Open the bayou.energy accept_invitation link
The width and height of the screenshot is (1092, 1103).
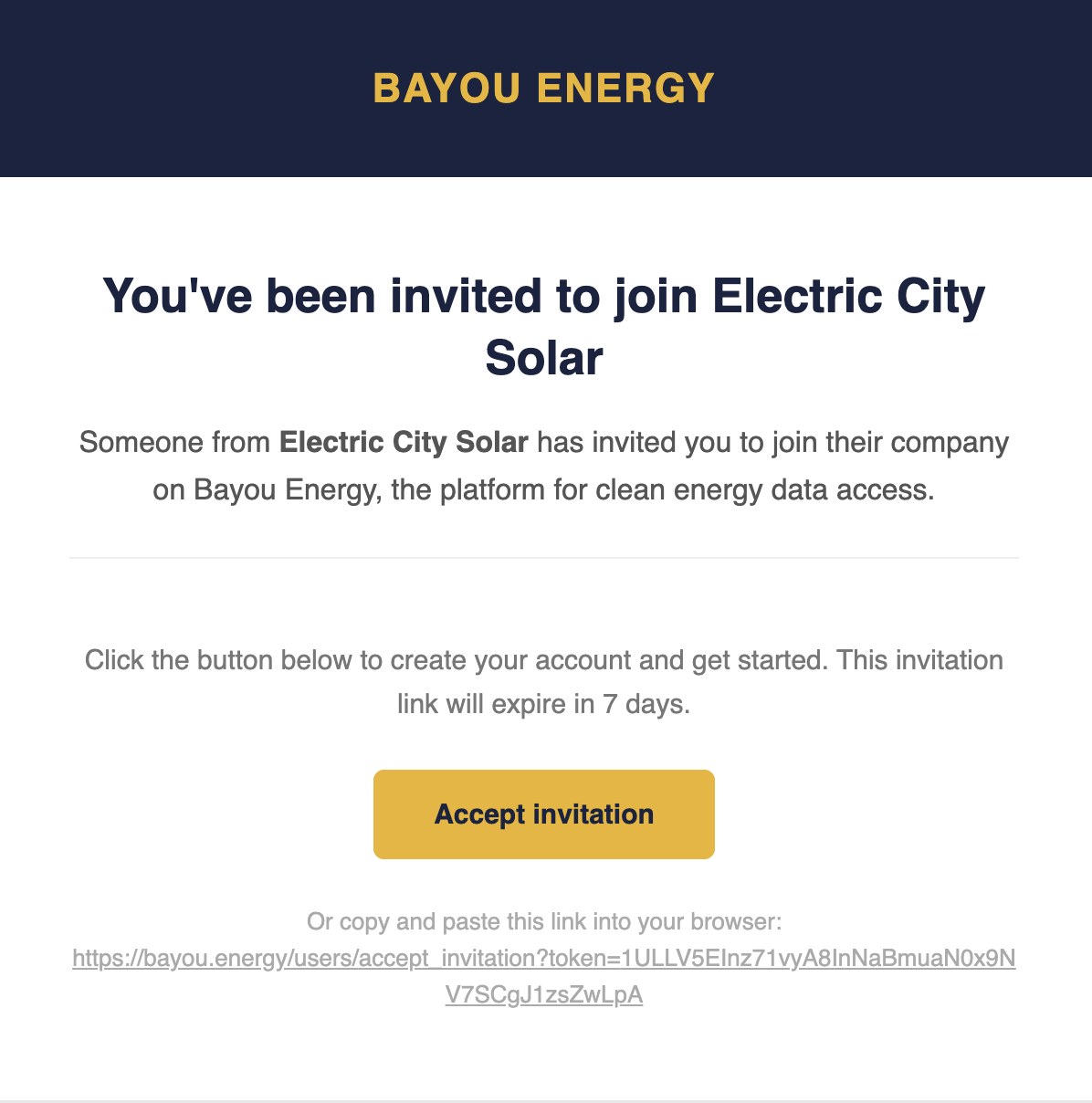click(x=544, y=960)
